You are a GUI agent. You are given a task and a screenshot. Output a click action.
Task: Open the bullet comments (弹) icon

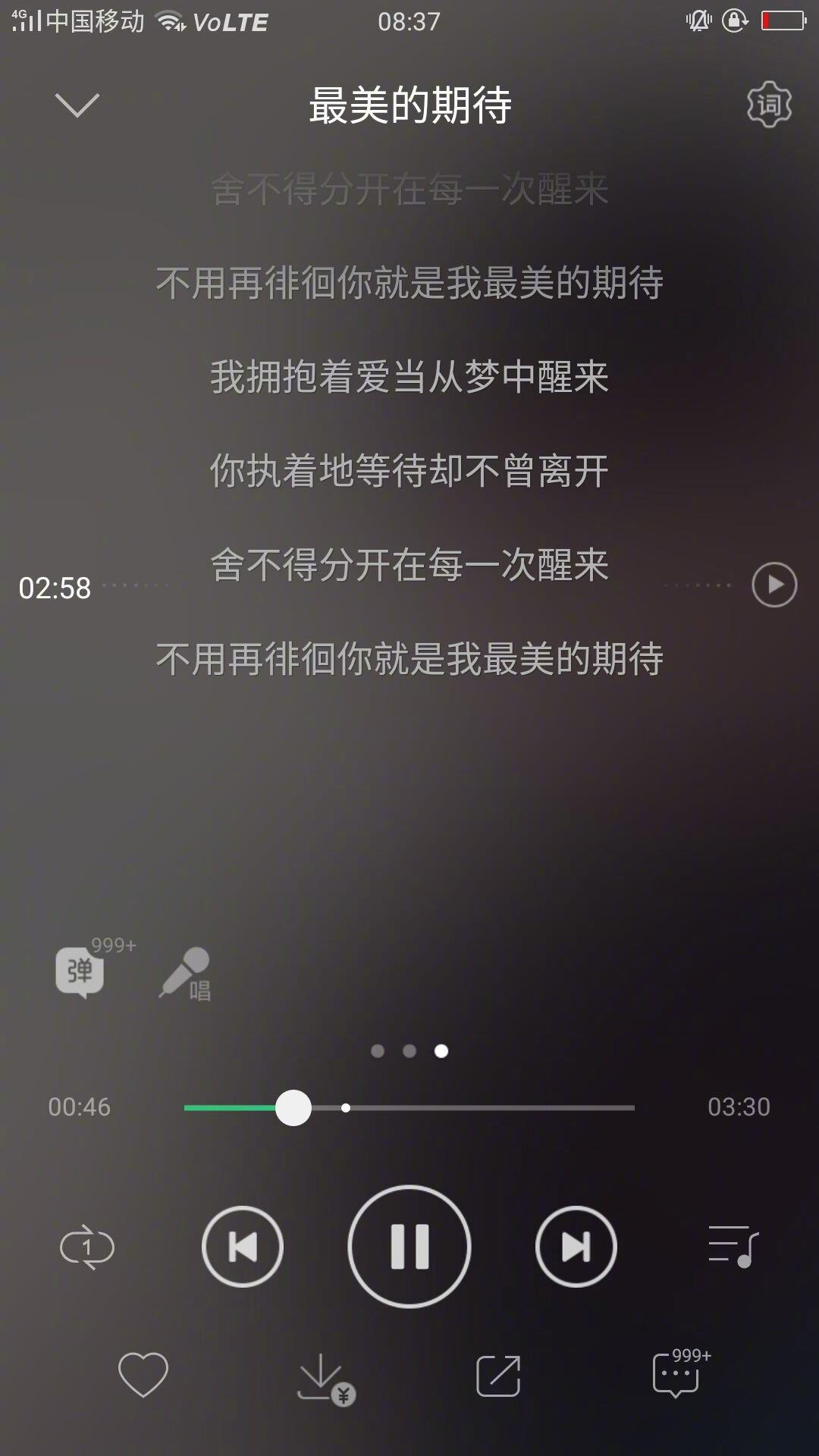(80, 972)
